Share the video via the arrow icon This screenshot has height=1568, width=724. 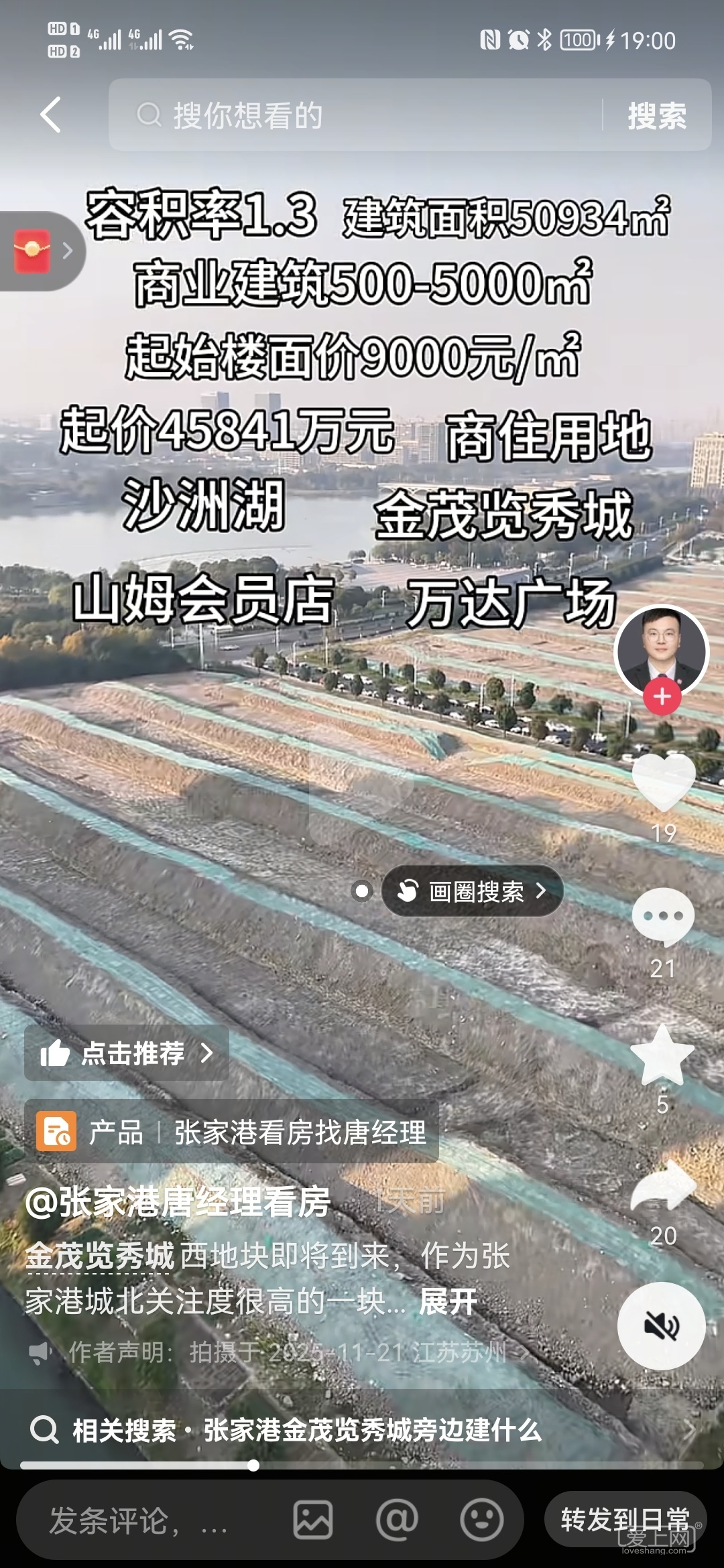click(663, 1187)
